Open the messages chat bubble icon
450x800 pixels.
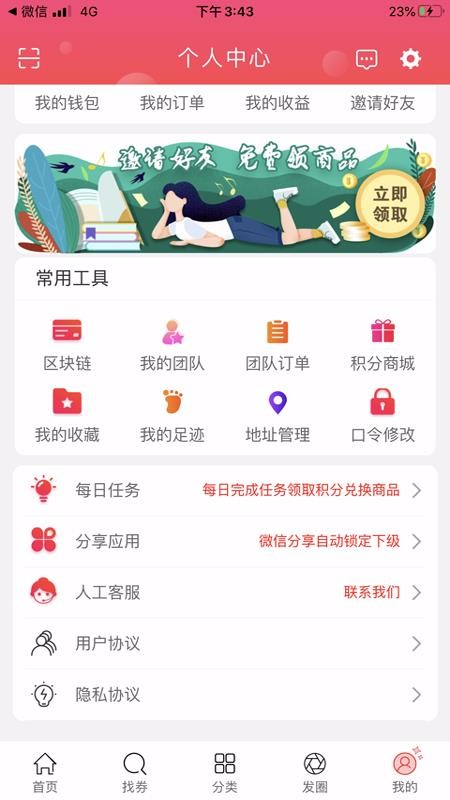366,59
